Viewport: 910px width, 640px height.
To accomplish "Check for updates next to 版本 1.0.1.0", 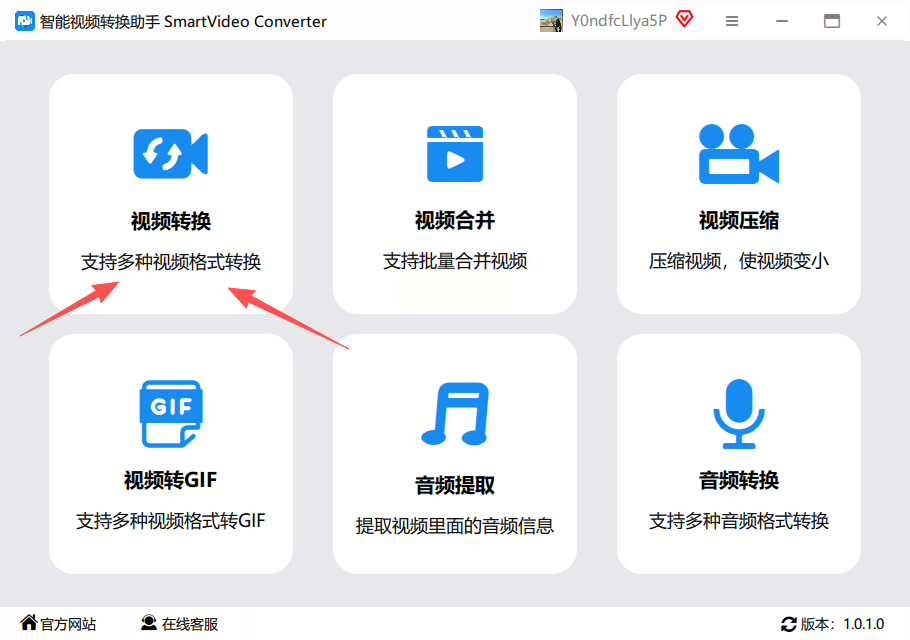I will coord(789,624).
